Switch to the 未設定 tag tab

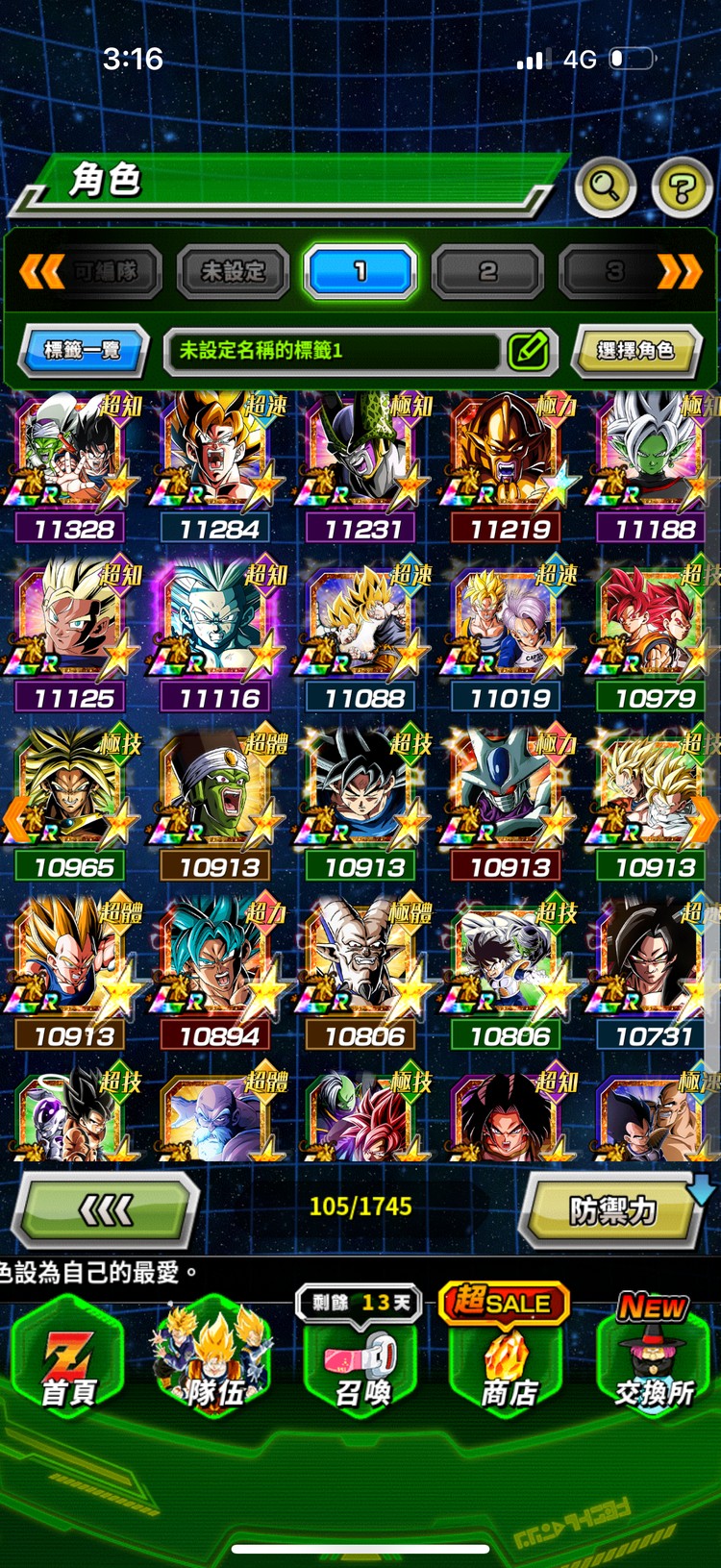tap(233, 272)
